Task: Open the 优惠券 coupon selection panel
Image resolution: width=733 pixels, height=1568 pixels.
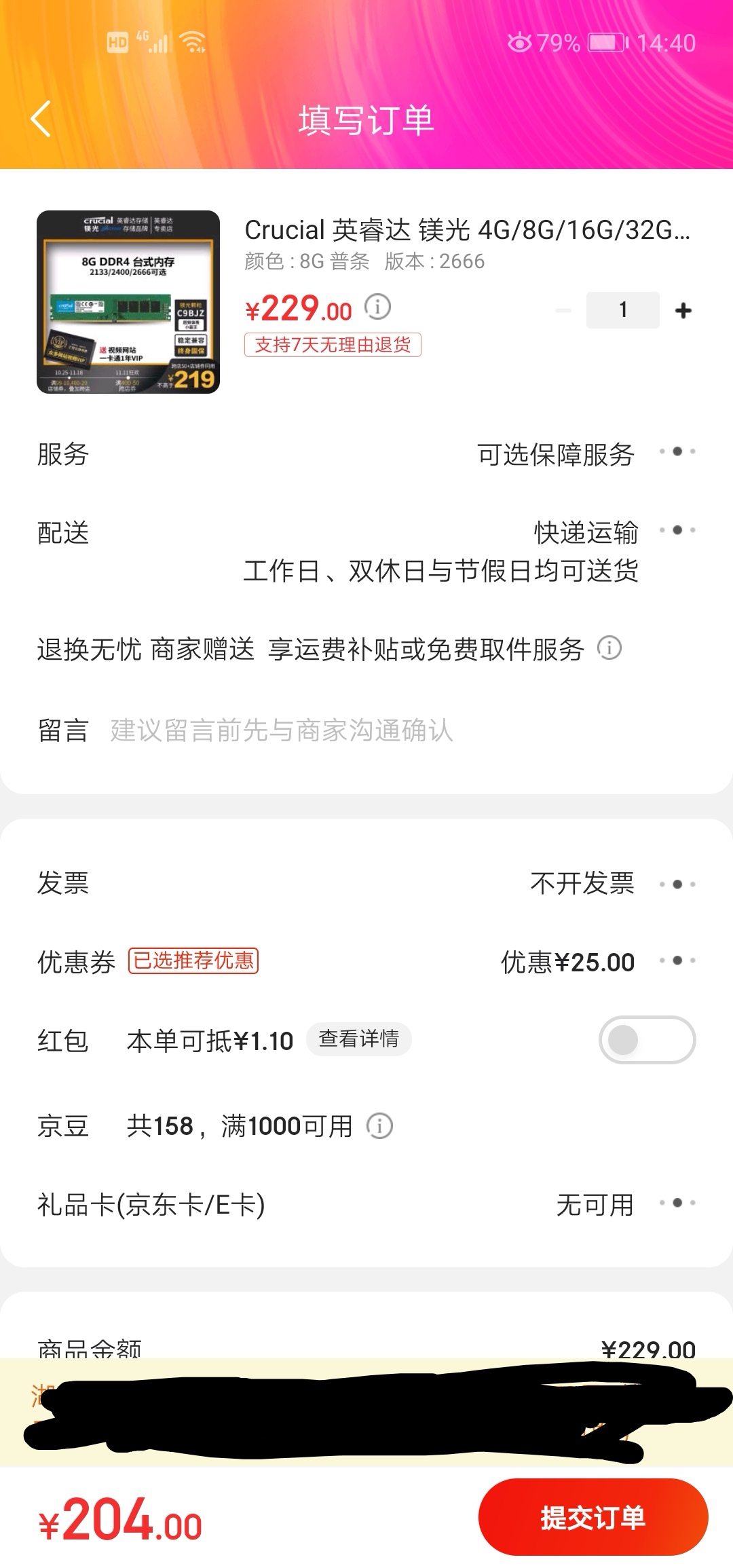Action: coord(677,960)
